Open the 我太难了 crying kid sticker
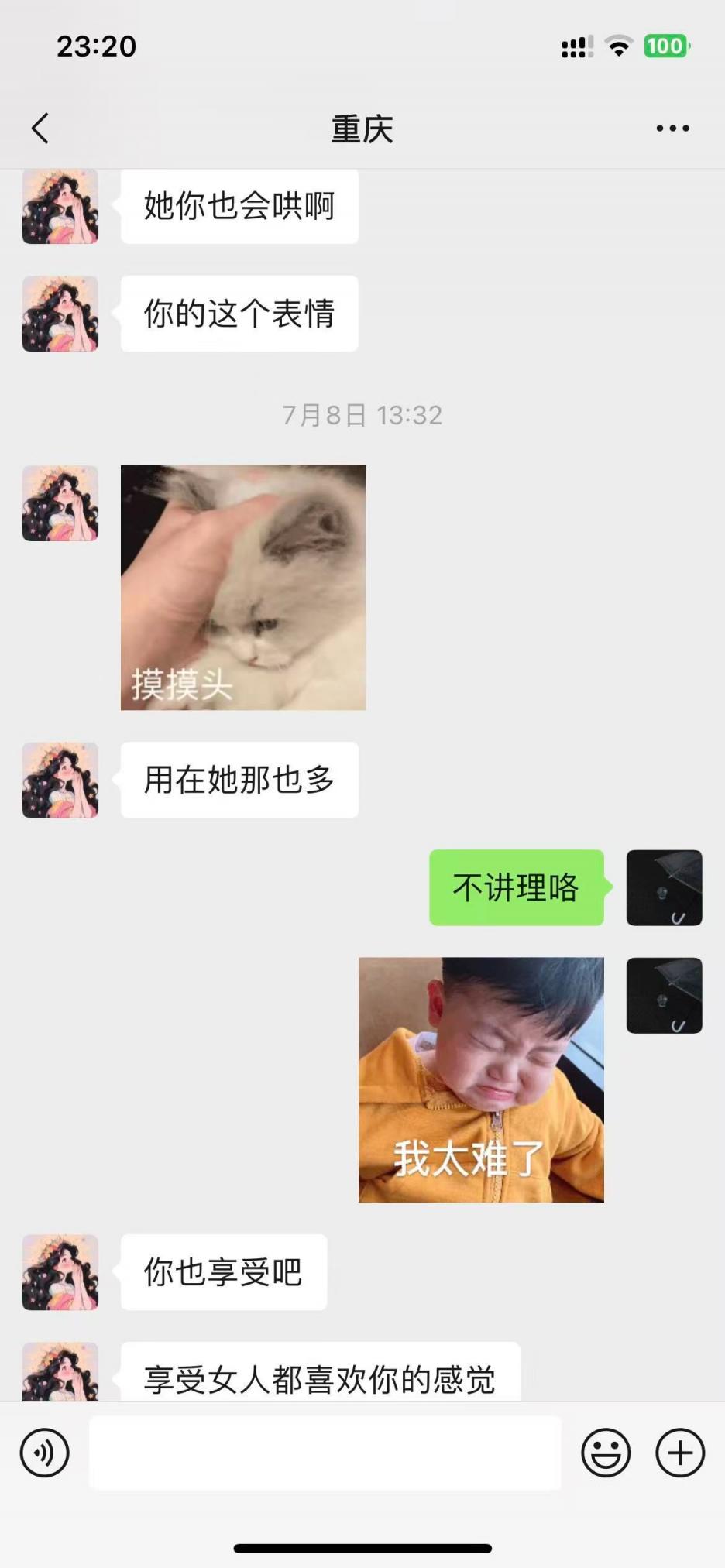The height and width of the screenshot is (1568, 725). point(481,1079)
